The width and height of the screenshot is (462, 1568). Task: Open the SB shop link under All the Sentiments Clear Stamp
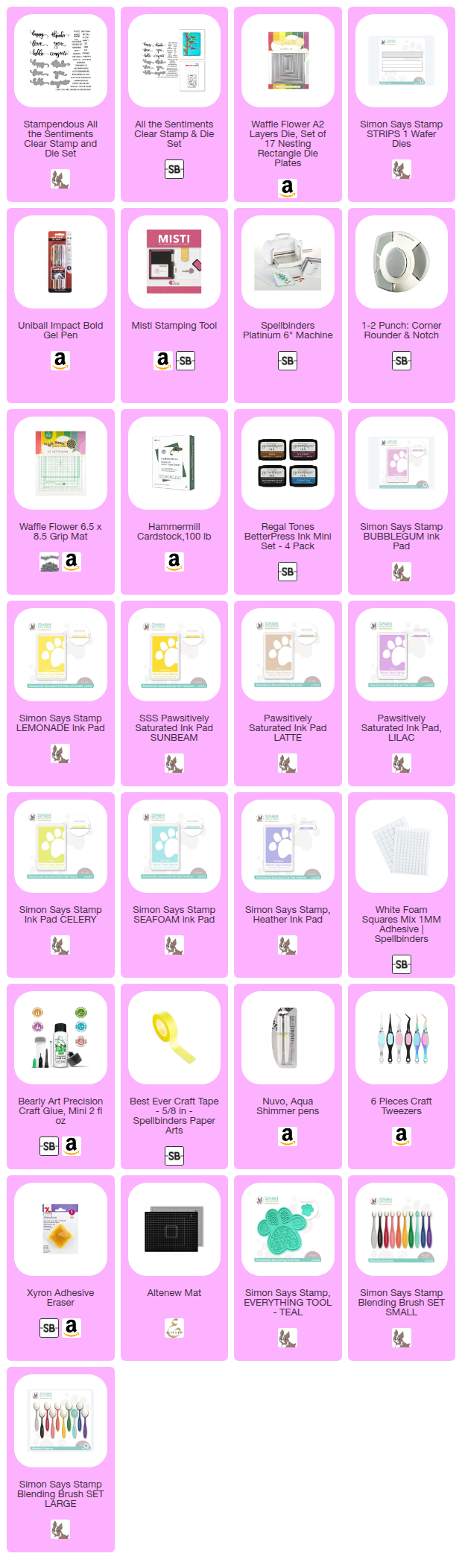pos(174,169)
